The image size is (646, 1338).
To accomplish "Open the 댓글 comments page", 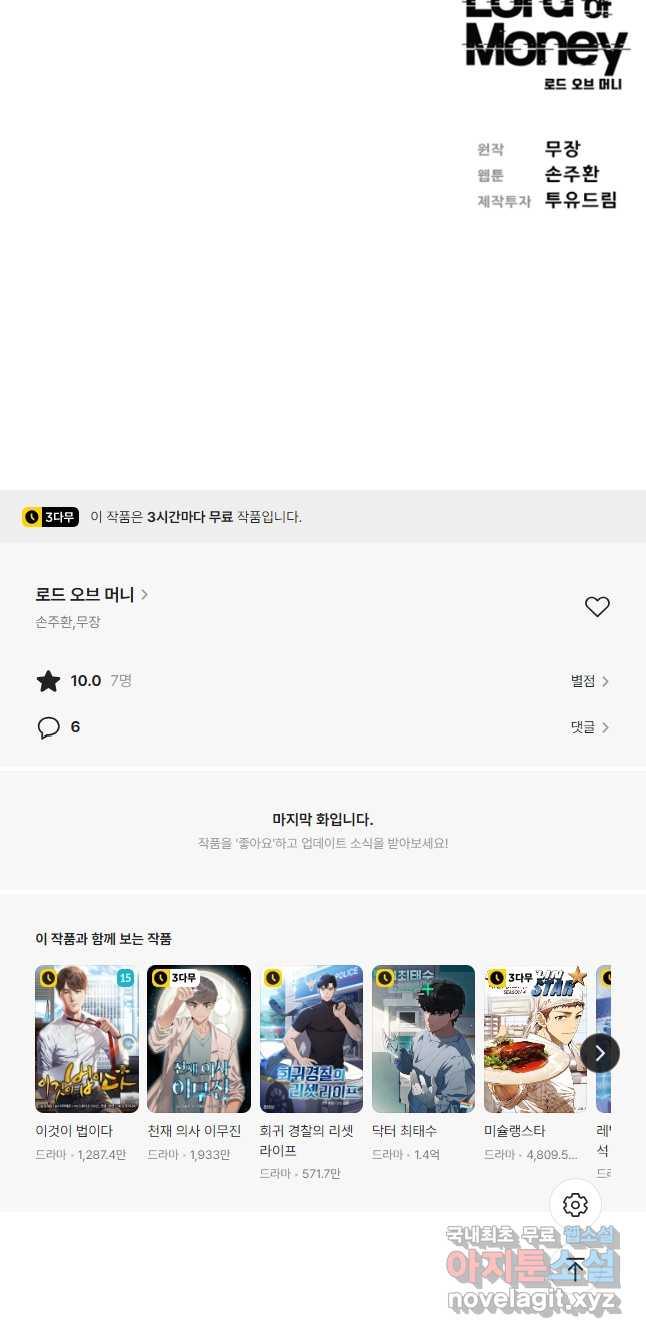I will [x=590, y=727].
